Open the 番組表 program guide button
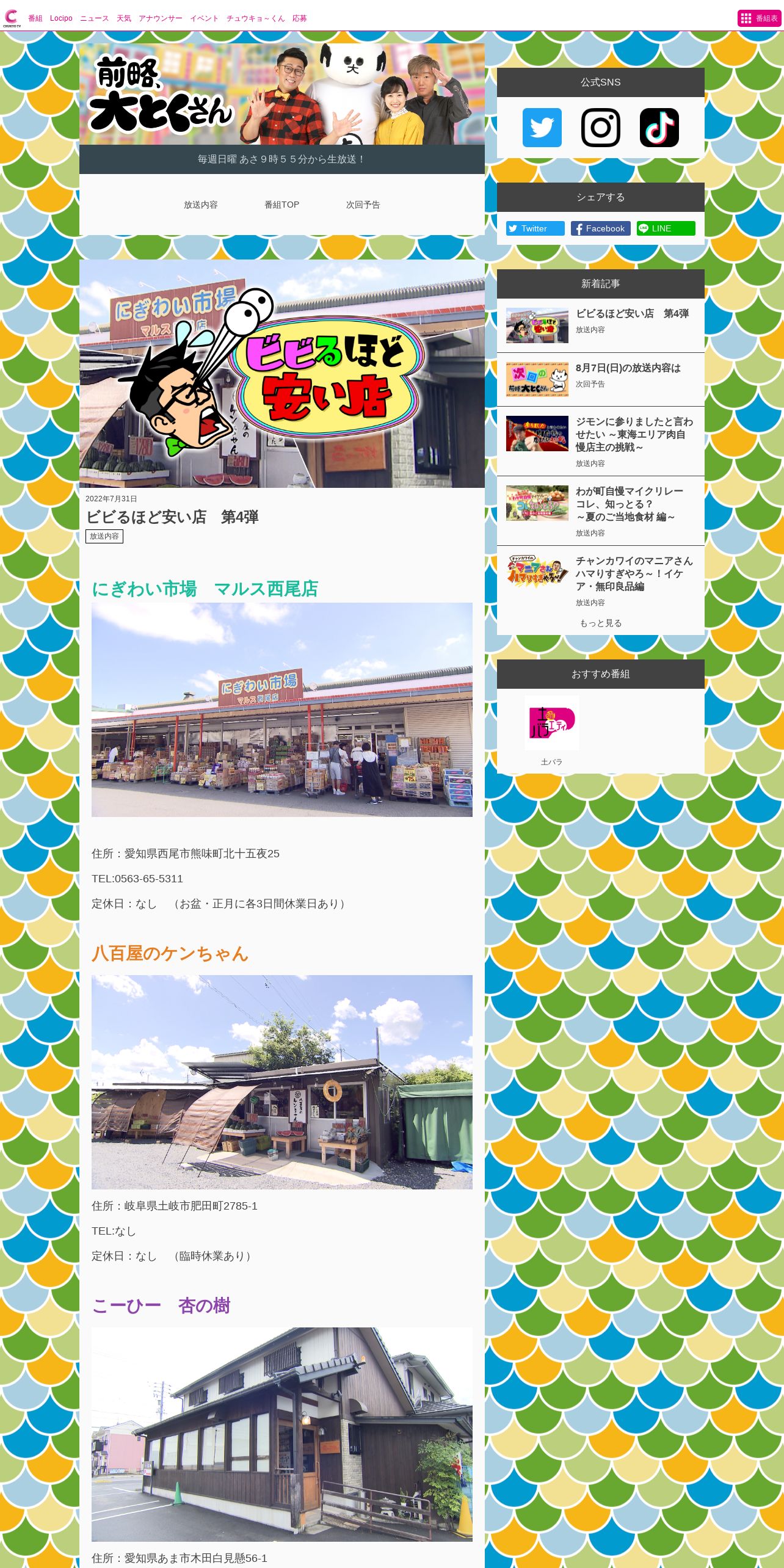The height and width of the screenshot is (1568, 784). (759, 18)
